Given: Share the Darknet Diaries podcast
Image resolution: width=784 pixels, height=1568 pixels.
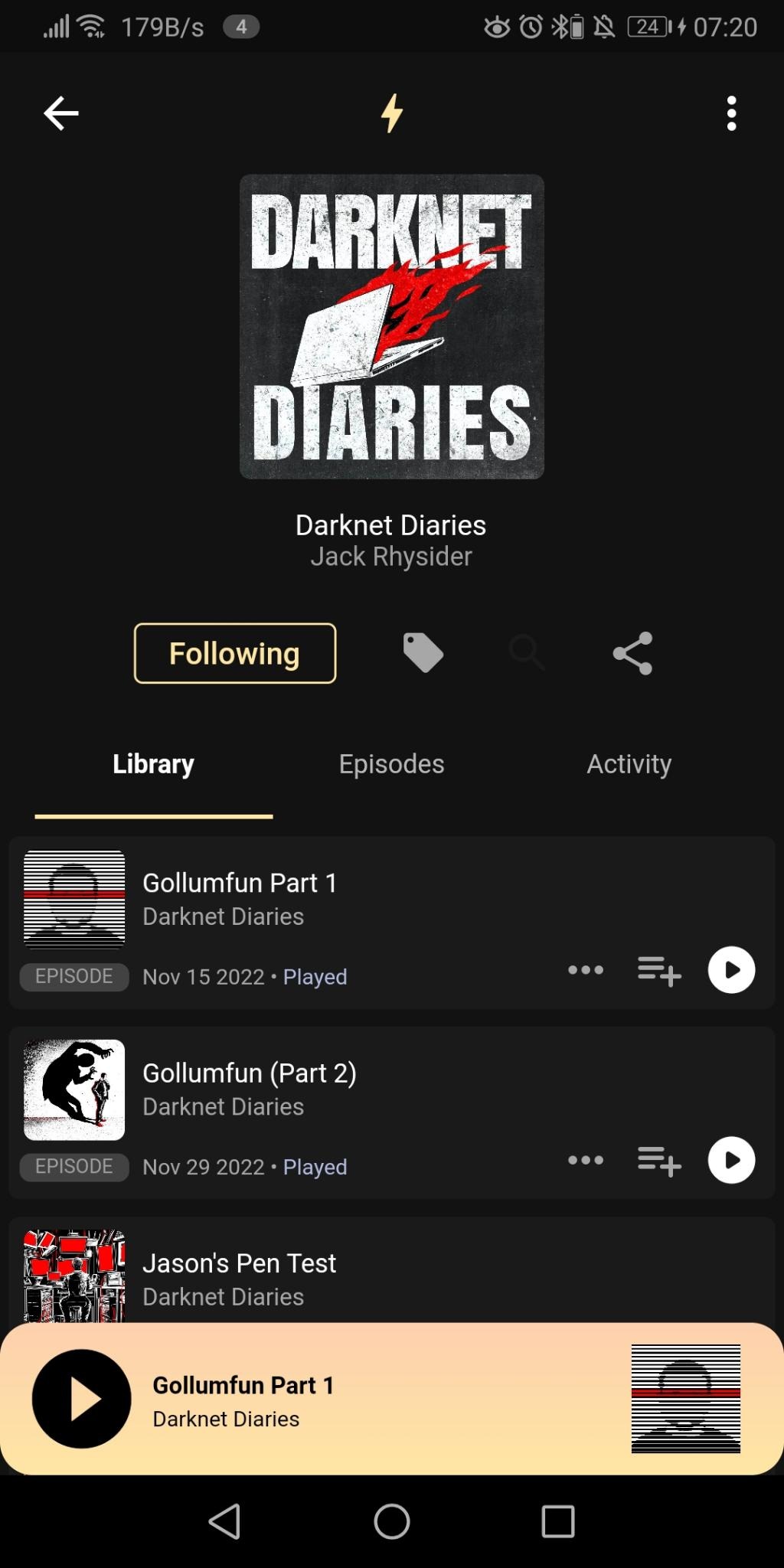Looking at the screenshot, I should pos(632,653).
